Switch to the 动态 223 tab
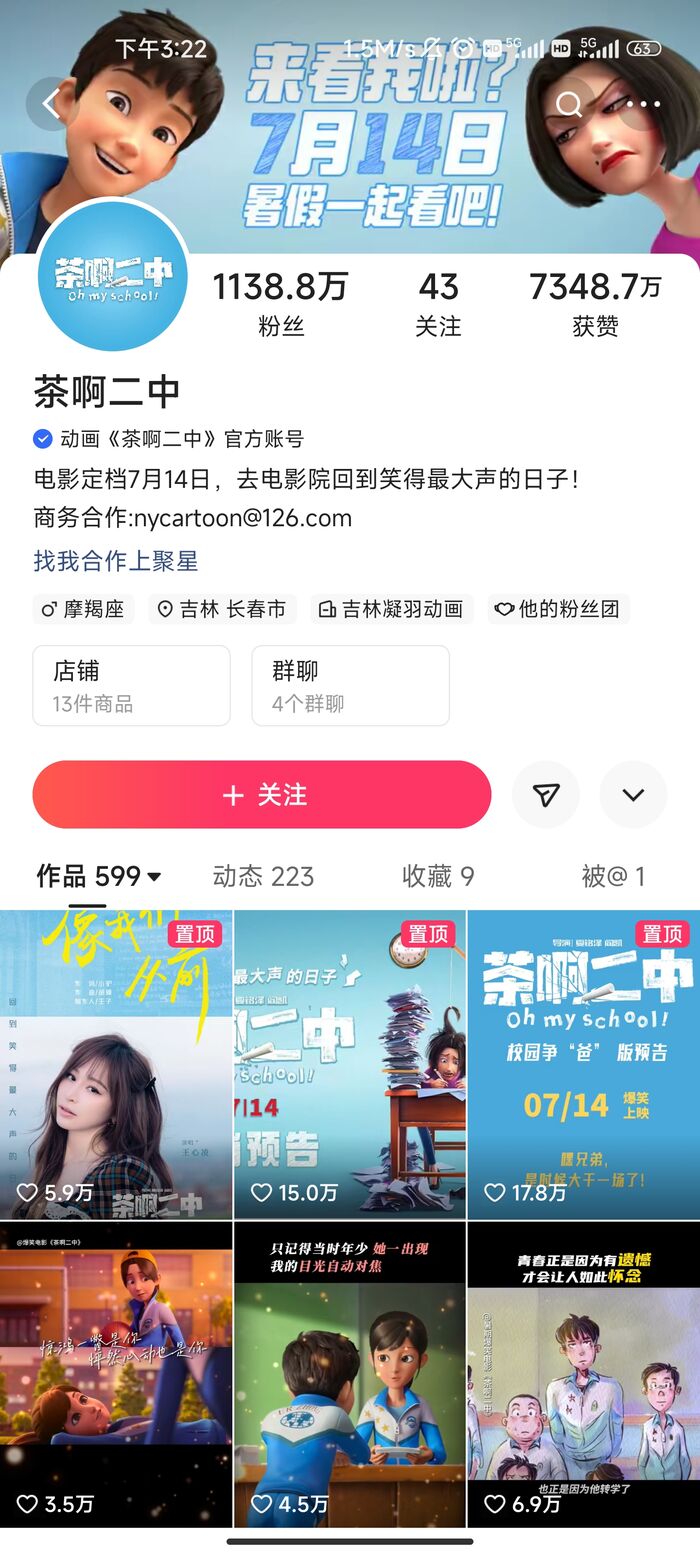 coord(263,877)
